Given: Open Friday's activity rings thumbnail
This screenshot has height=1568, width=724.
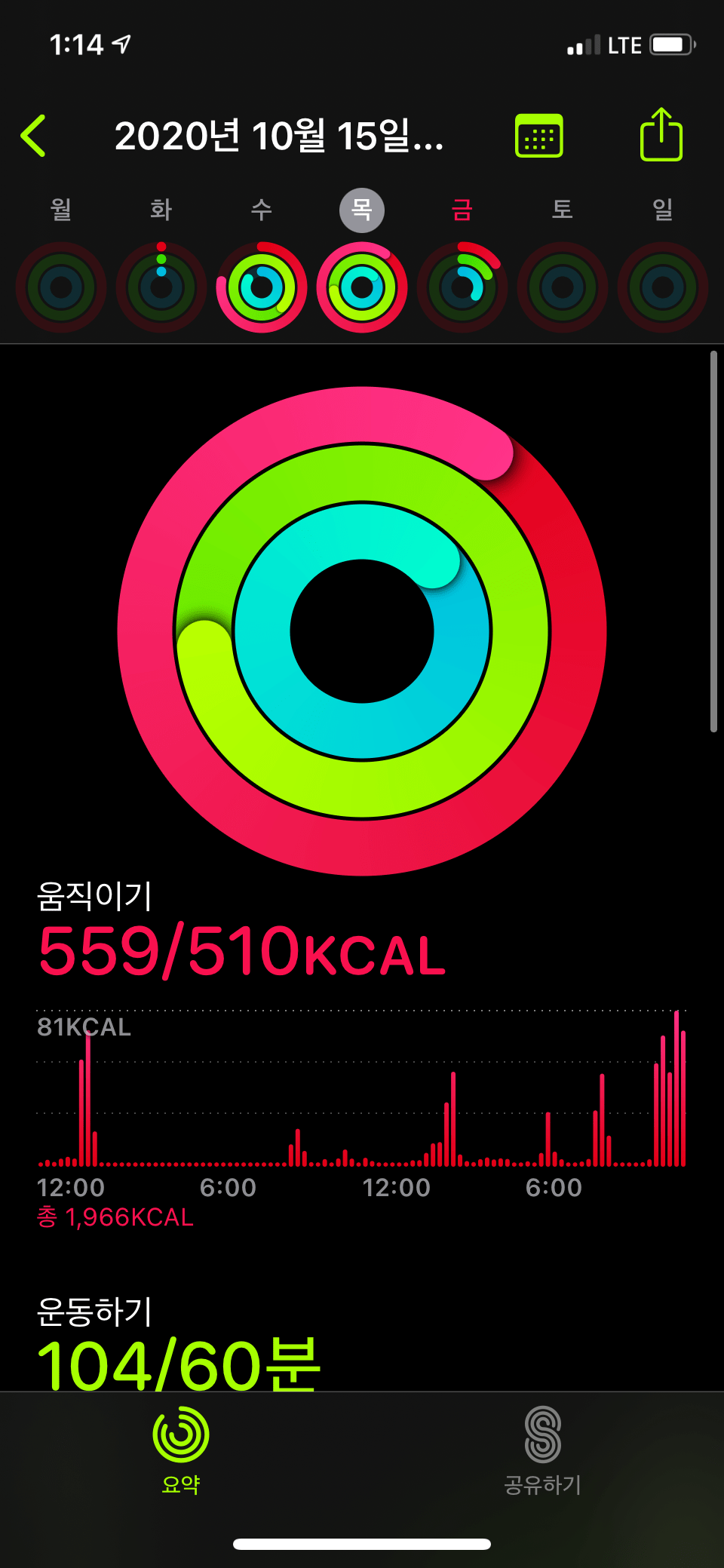Looking at the screenshot, I should tap(463, 287).
